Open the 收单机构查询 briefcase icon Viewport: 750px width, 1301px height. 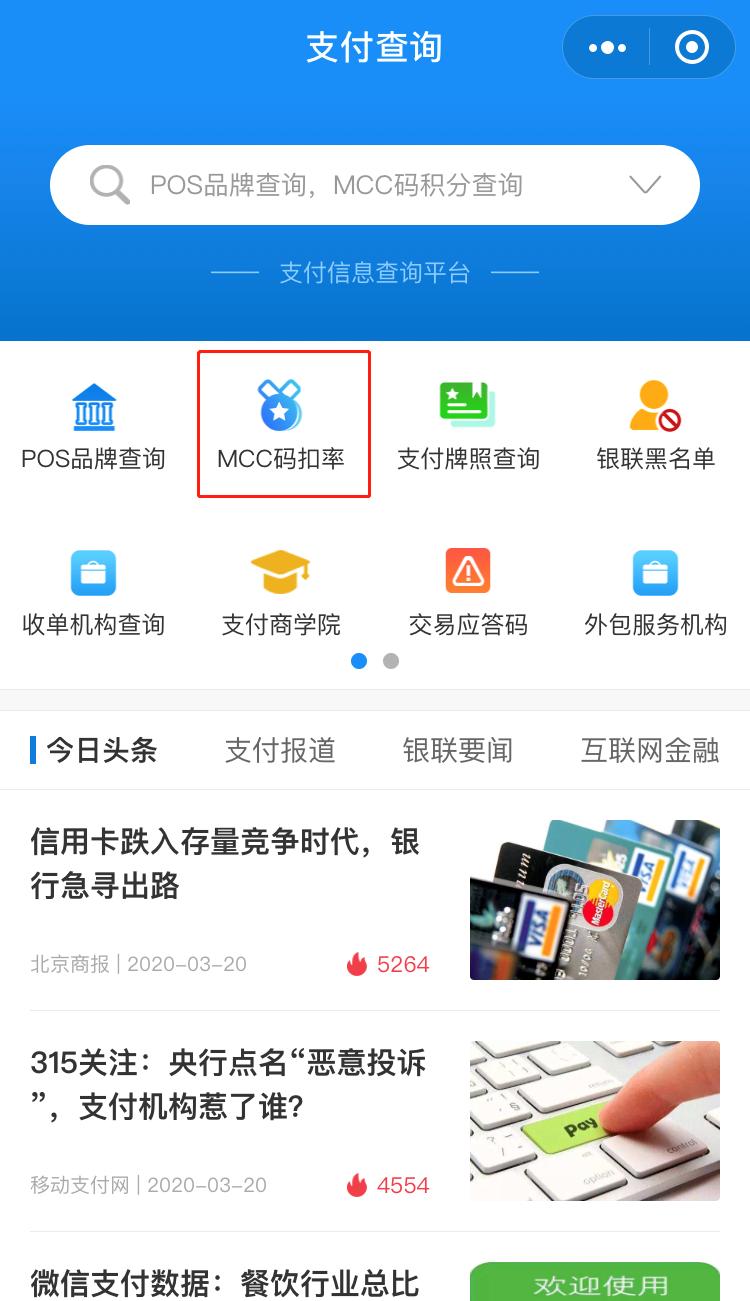coord(94,572)
